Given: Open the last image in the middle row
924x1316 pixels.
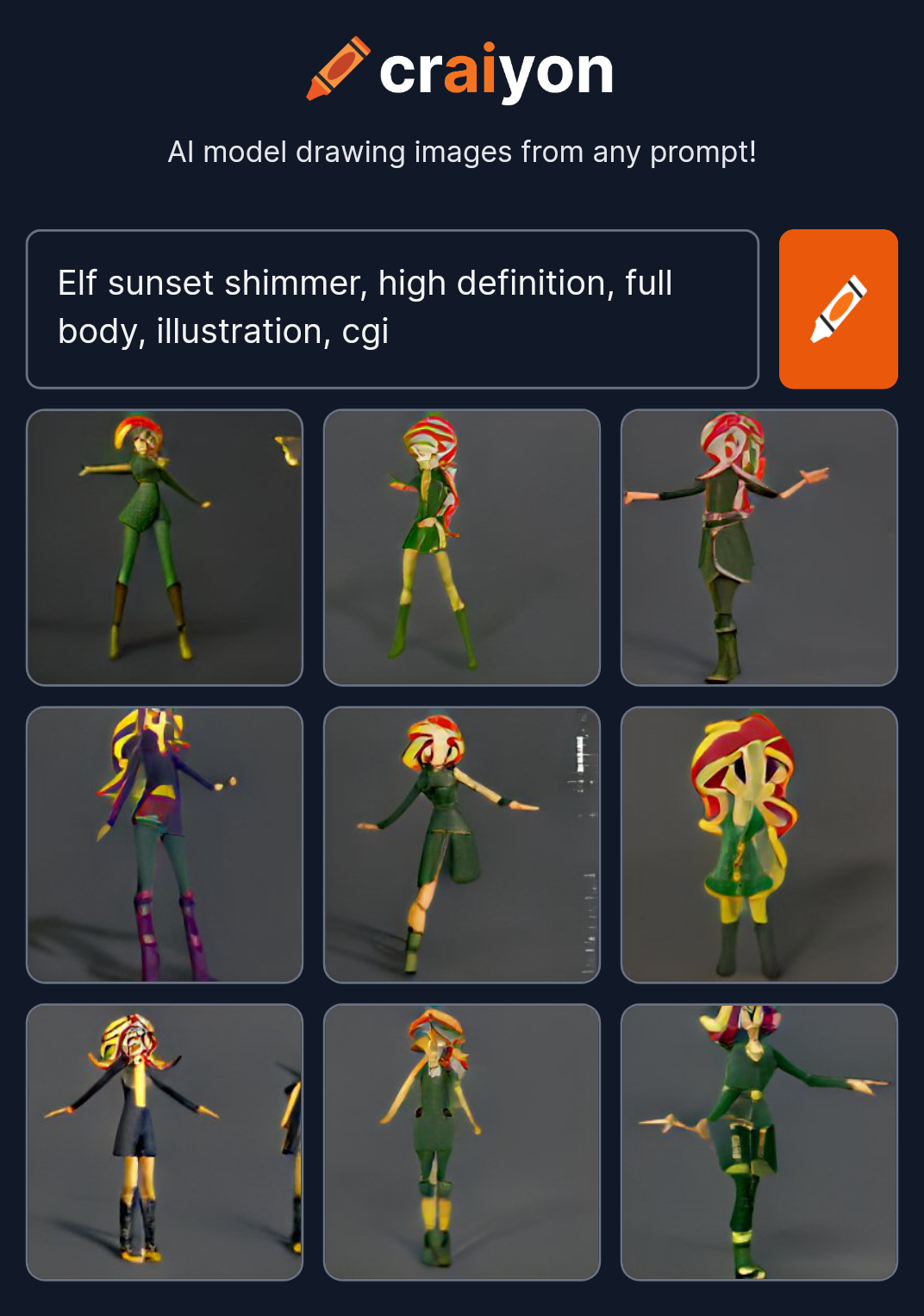Looking at the screenshot, I should point(759,845).
